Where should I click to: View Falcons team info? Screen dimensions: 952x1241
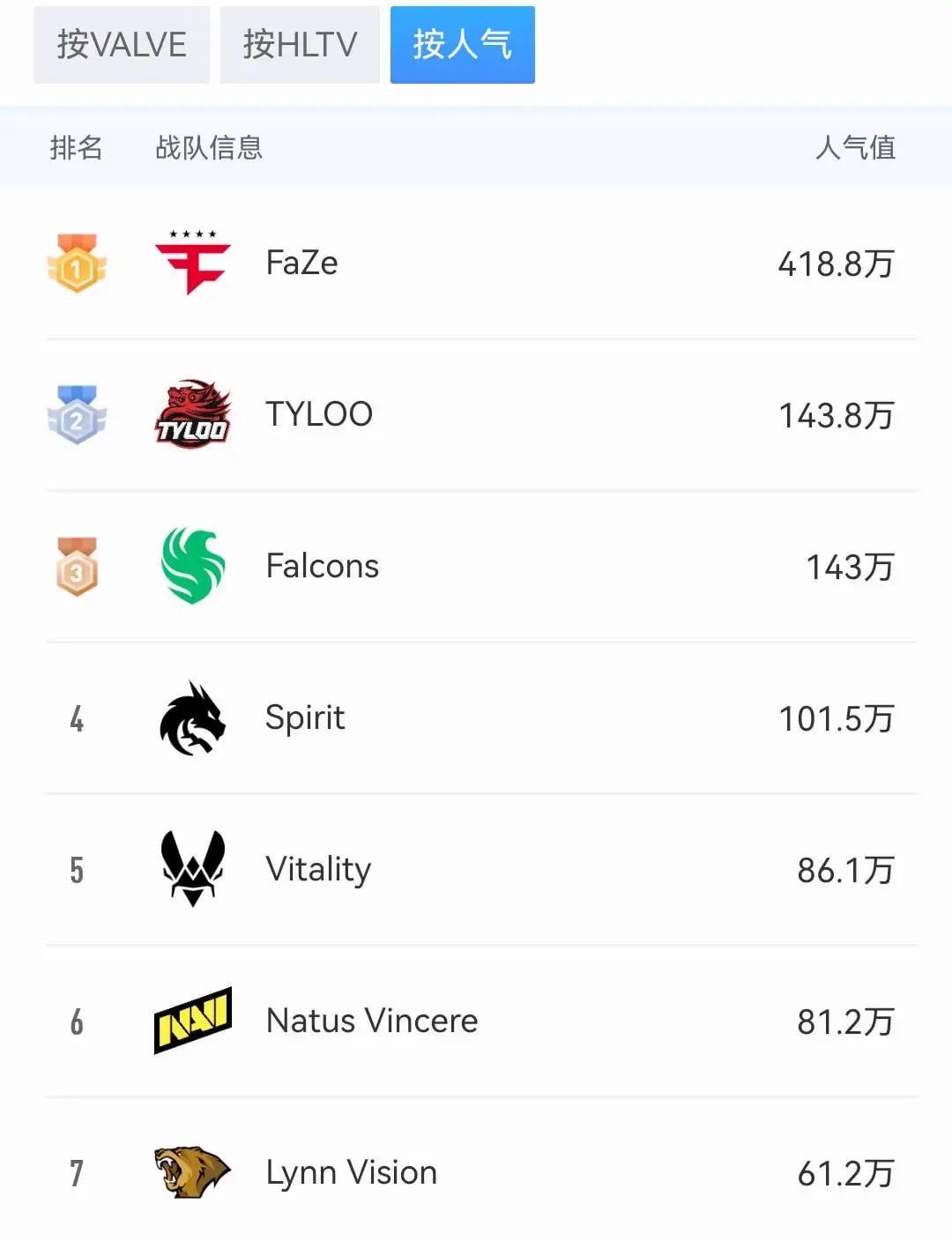point(322,566)
